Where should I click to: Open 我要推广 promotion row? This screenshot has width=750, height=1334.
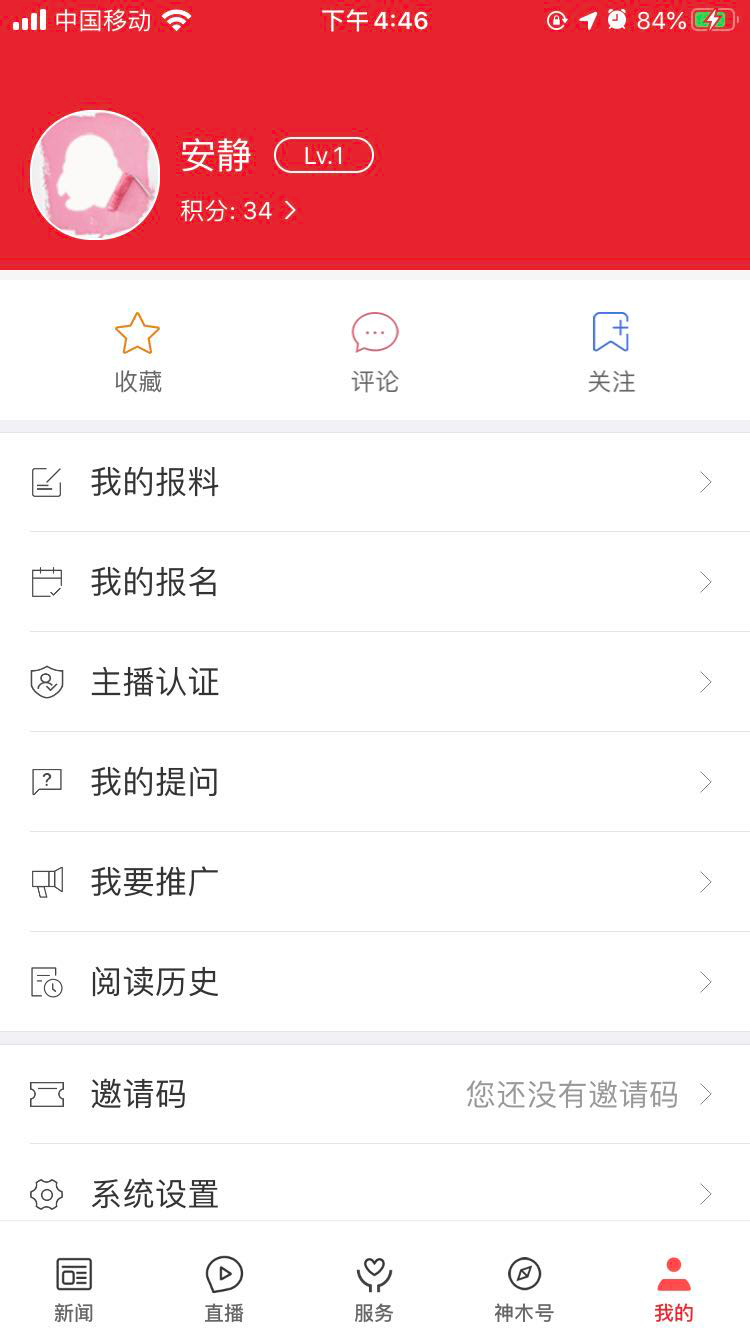[x=375, y=882]
